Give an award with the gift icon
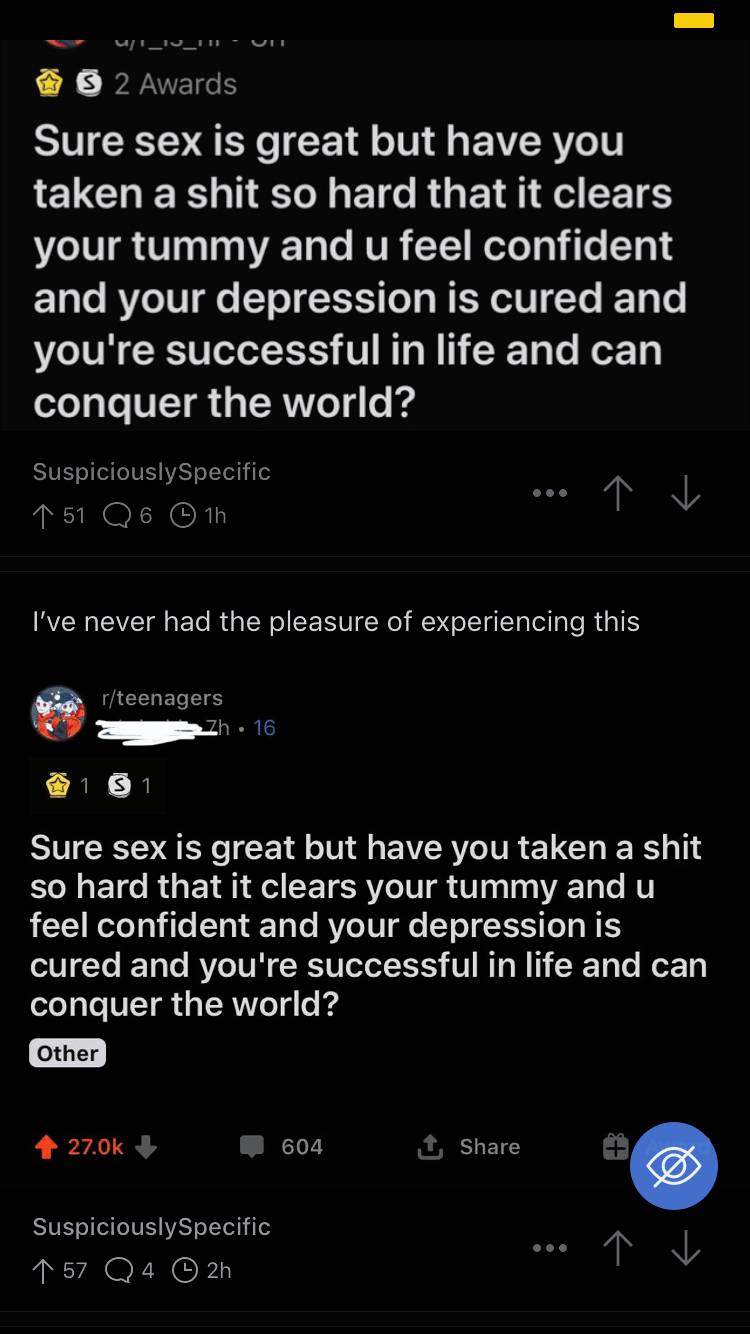Image resolution: width=750 pixels, height=1334 pixels. 615,1146
